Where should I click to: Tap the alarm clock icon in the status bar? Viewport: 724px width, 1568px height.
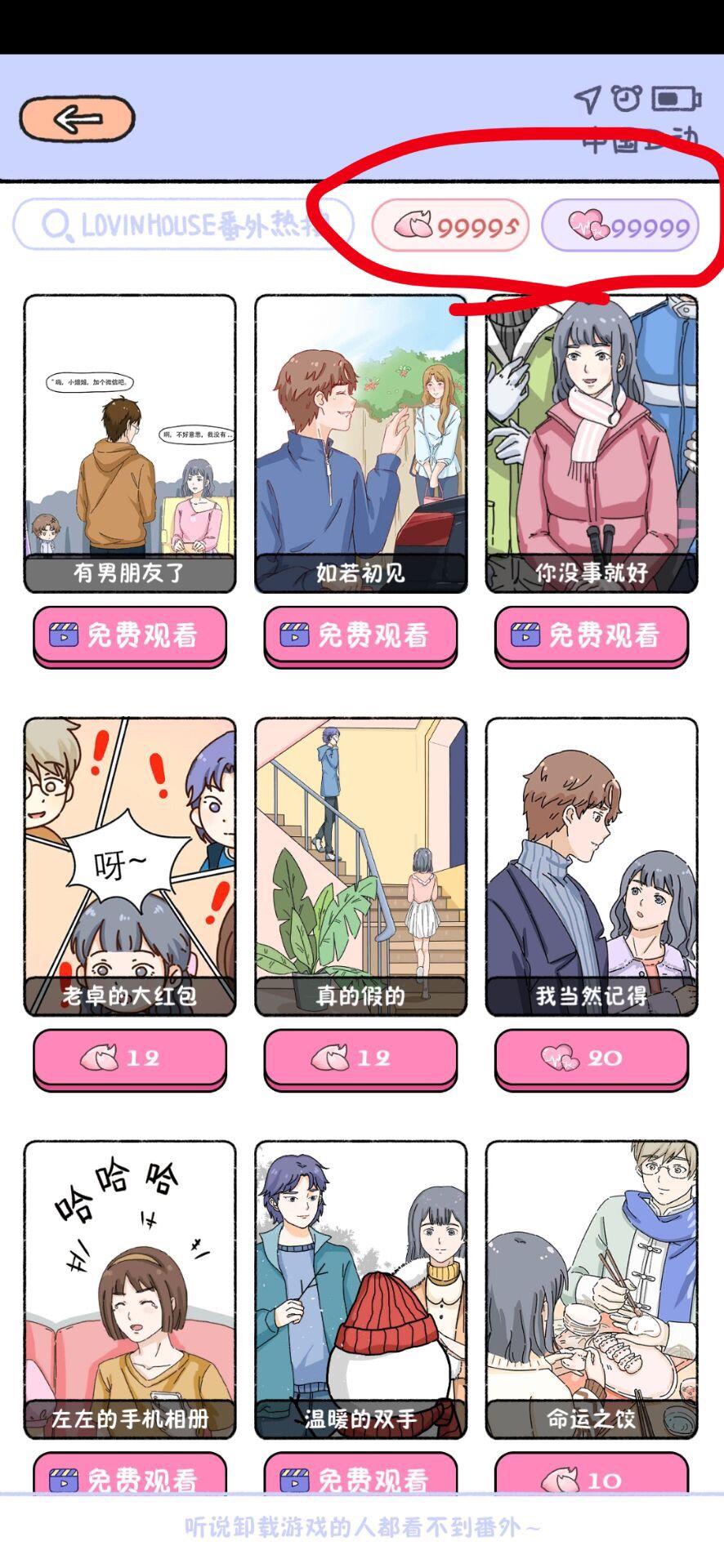(625, 98)
